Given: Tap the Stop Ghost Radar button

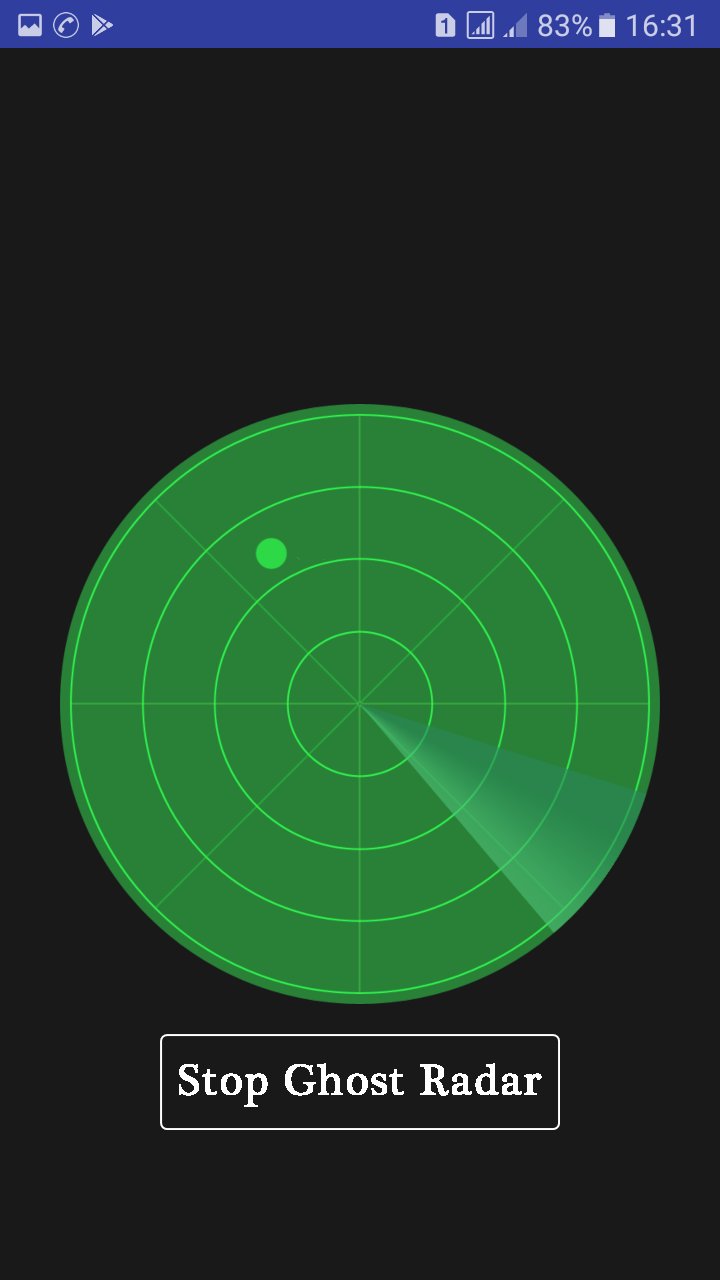Looking at the screenshot, I should (x=359, y=1081).
